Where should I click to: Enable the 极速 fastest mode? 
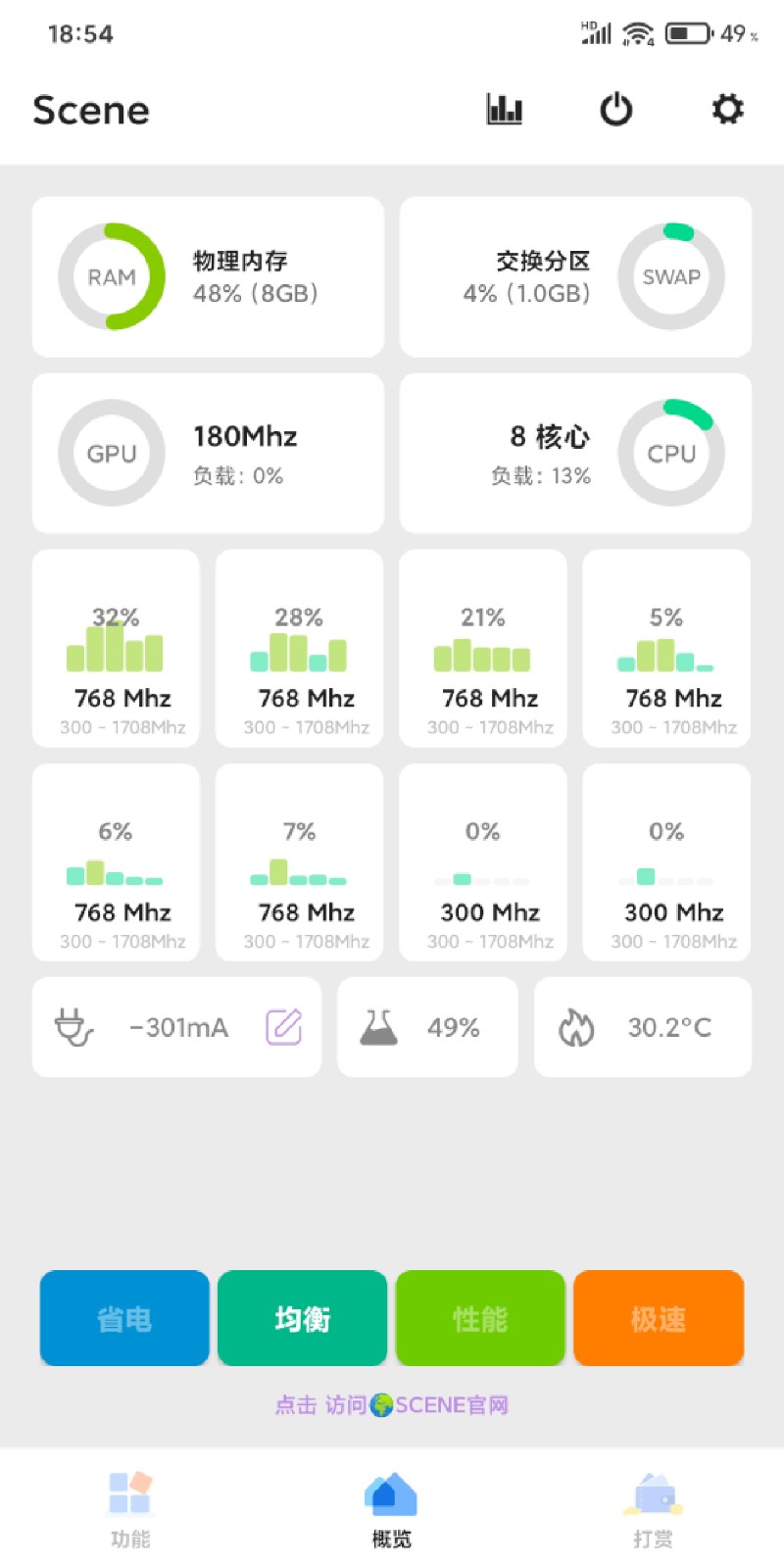point(659,1318)
